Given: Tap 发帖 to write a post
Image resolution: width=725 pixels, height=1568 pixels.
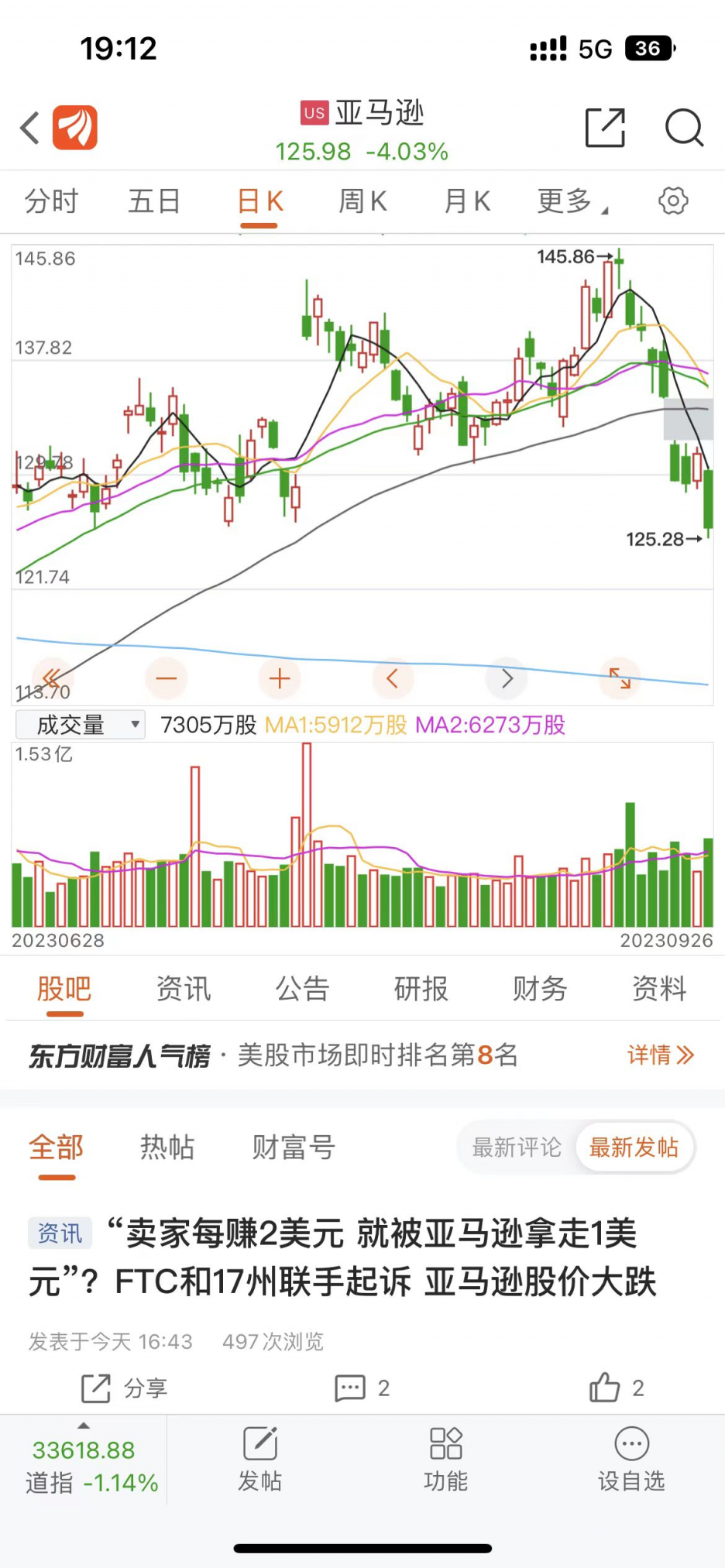Looking at the screenshot, I should [x=259, y=1460].
